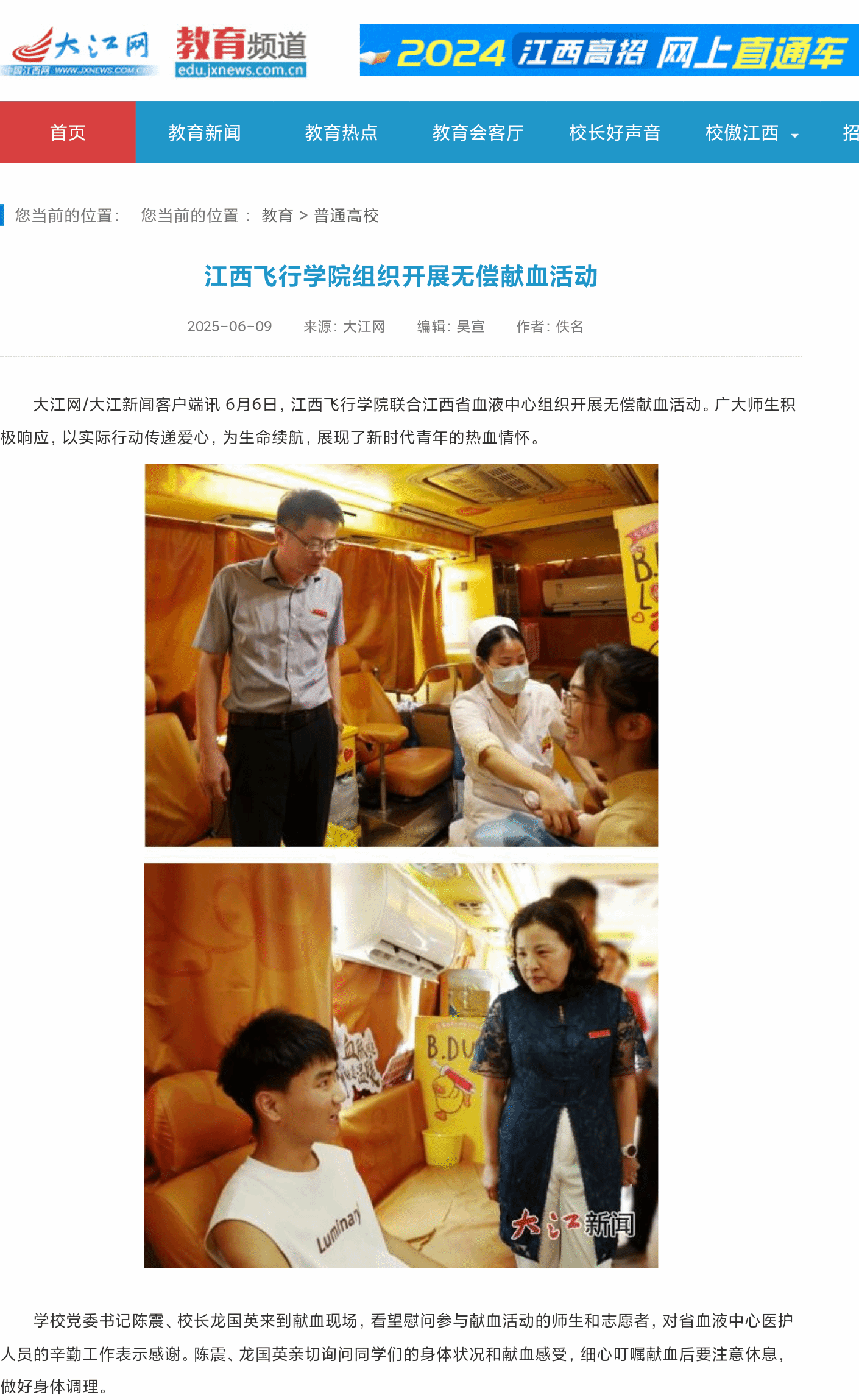Open the 教育会客厅 section

478,132
